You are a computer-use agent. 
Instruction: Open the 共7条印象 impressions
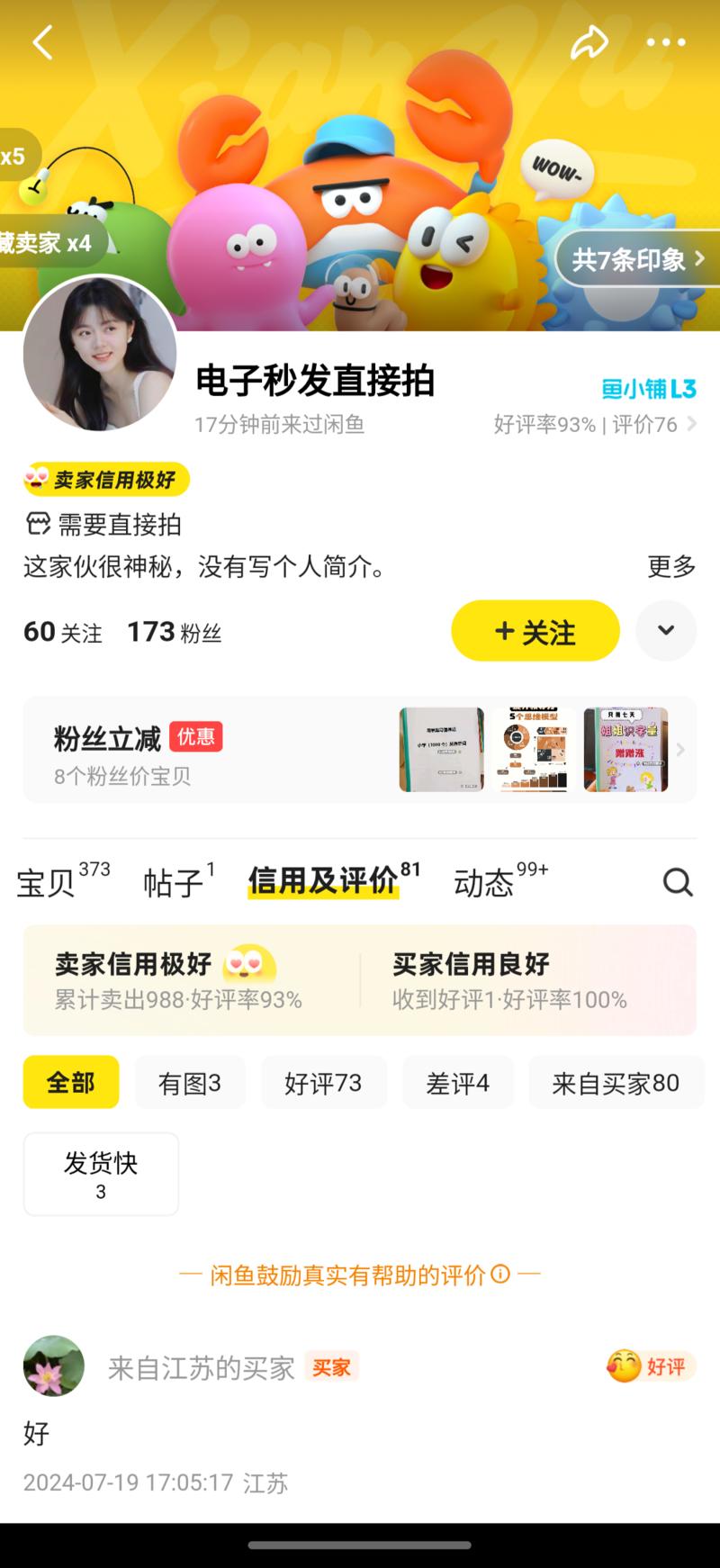pyautogui.click(x=637, y=260)
